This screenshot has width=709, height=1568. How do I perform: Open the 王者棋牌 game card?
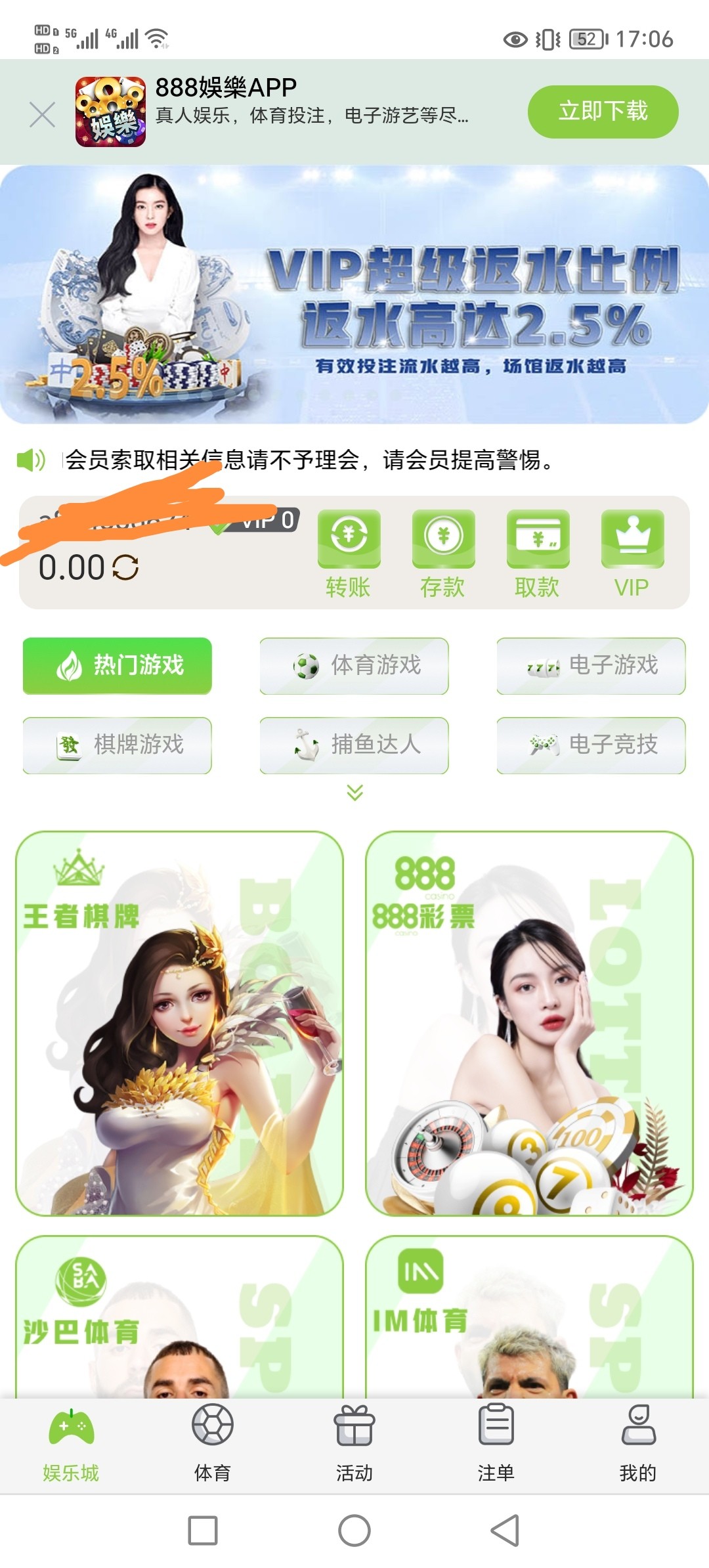(x=179, y=1023)
